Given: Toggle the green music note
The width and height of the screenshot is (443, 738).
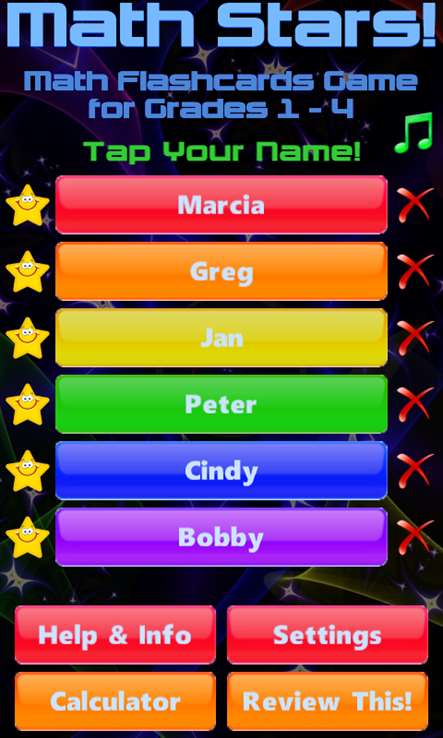Looking at the screenshot, I should (413, 133).
